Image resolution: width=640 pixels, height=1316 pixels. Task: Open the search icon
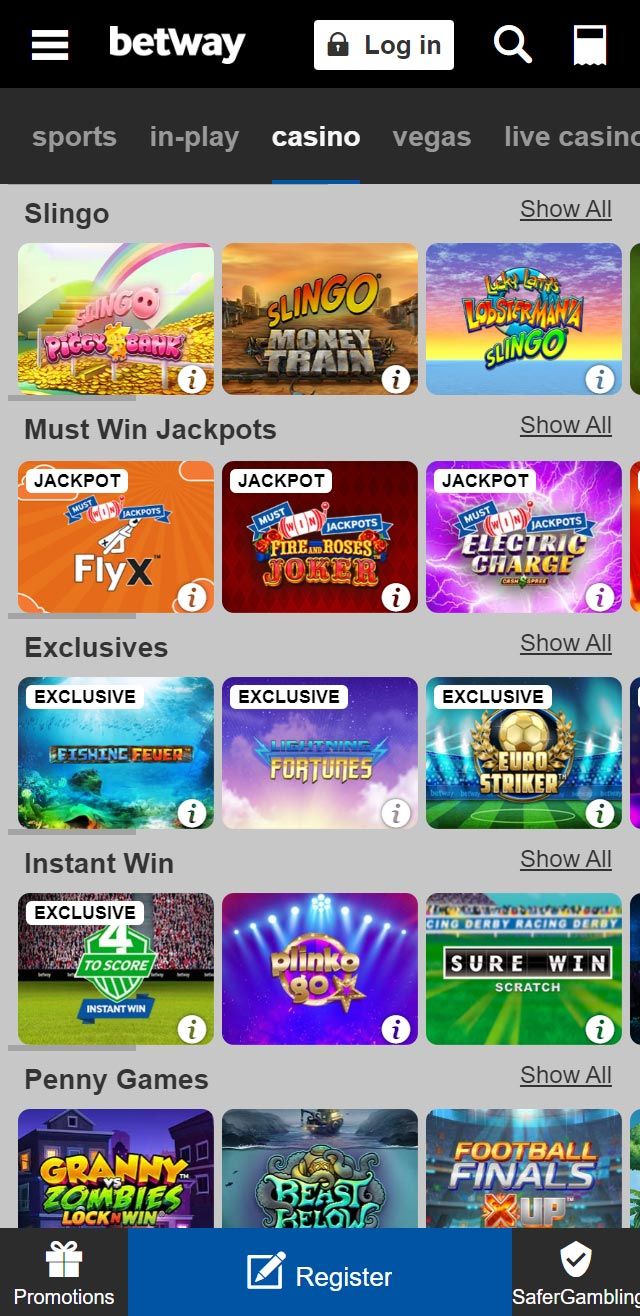(512, 45)
